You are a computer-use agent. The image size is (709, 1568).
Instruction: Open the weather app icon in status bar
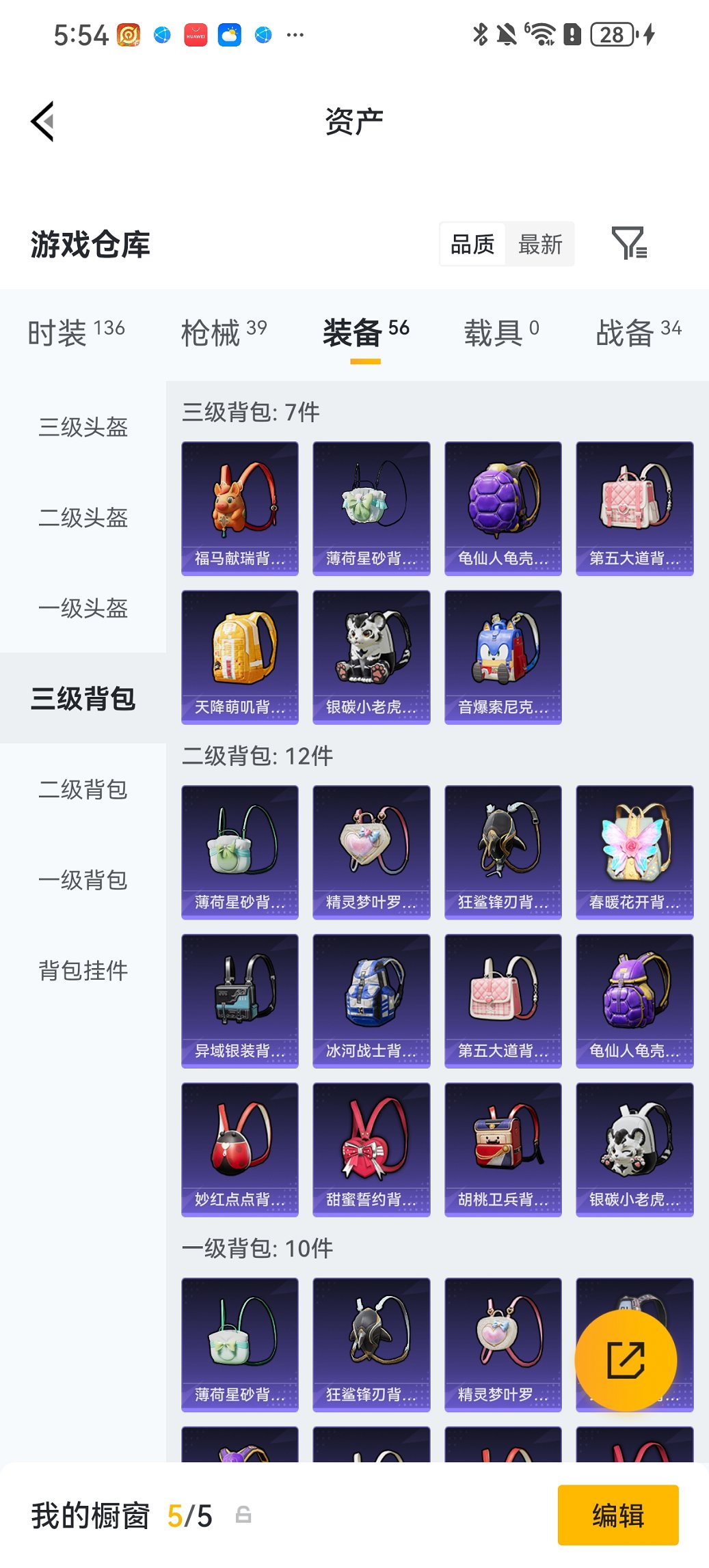[x=230, y=33]
